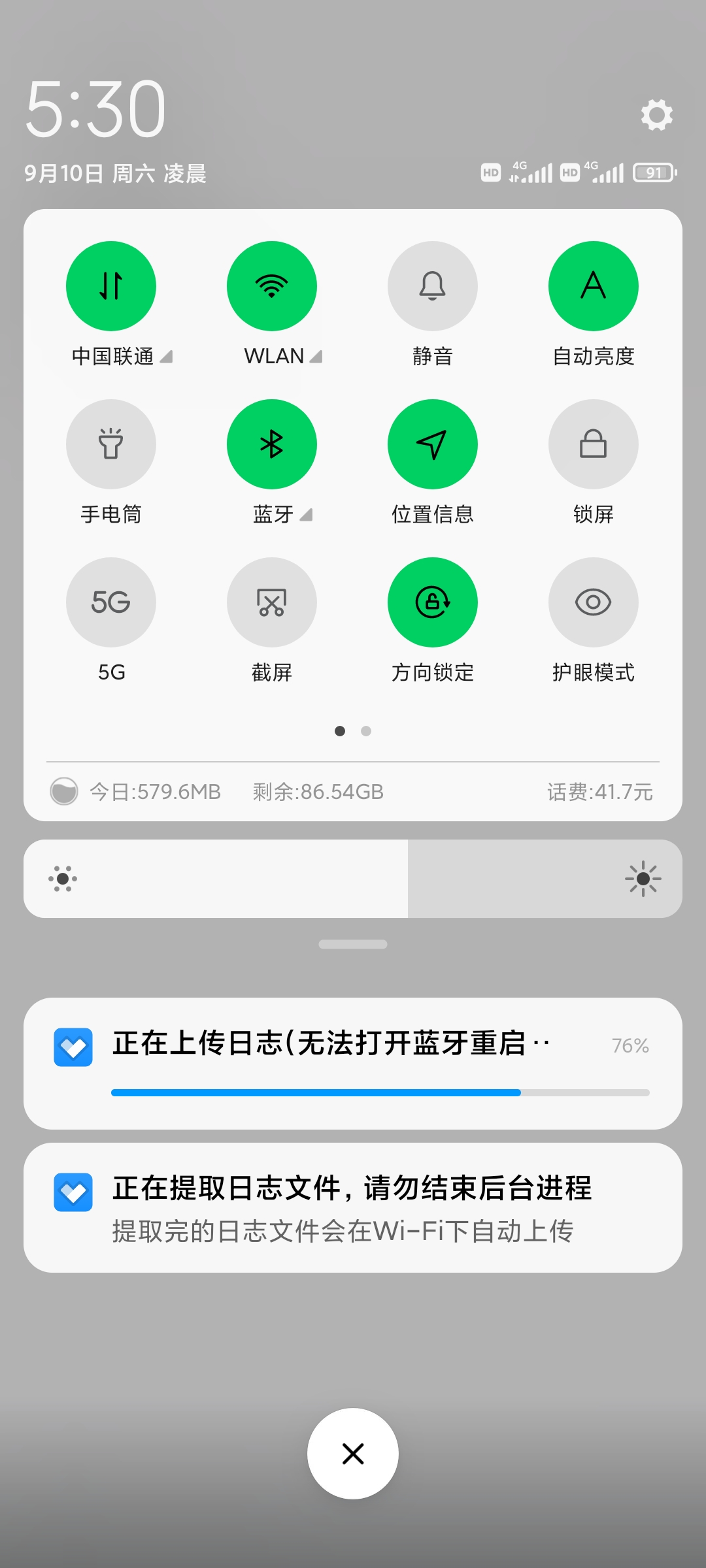Image resolution: width=706 pixels, height=1568 pixels.
Task: Tap the brightness slider to adjust
Action: (353, 879)
